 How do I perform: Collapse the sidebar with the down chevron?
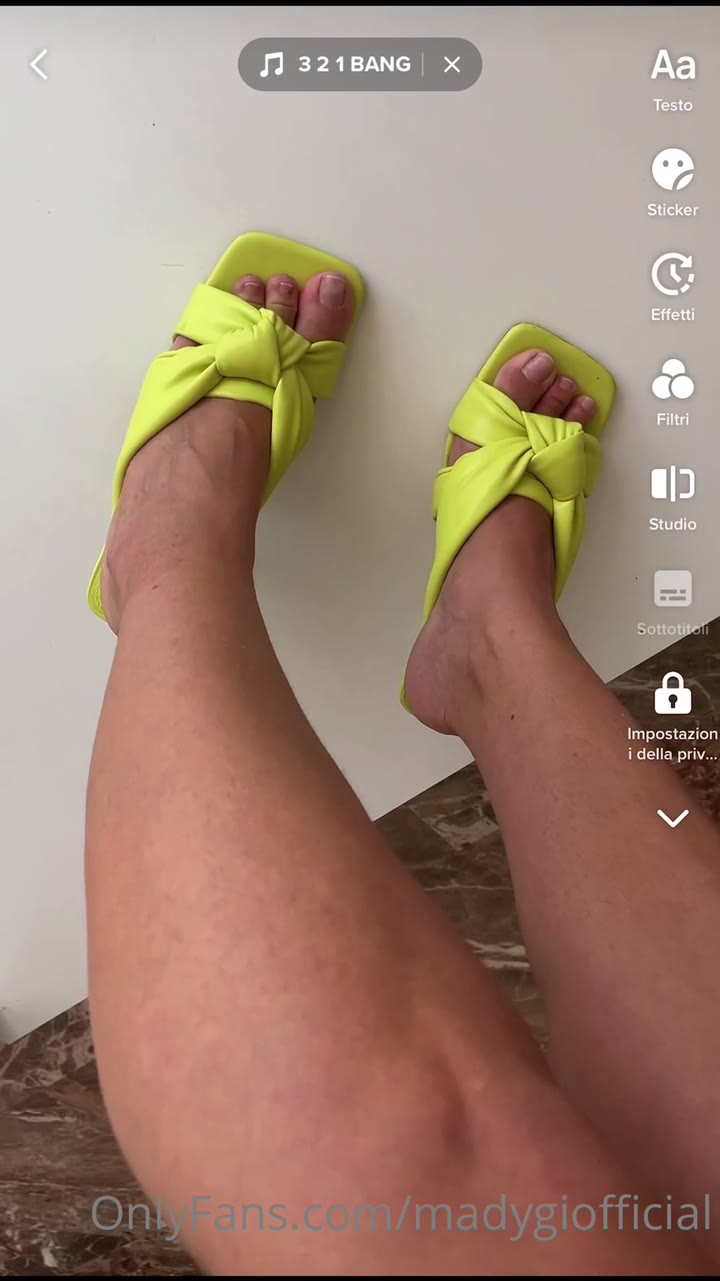coord(673,818)
